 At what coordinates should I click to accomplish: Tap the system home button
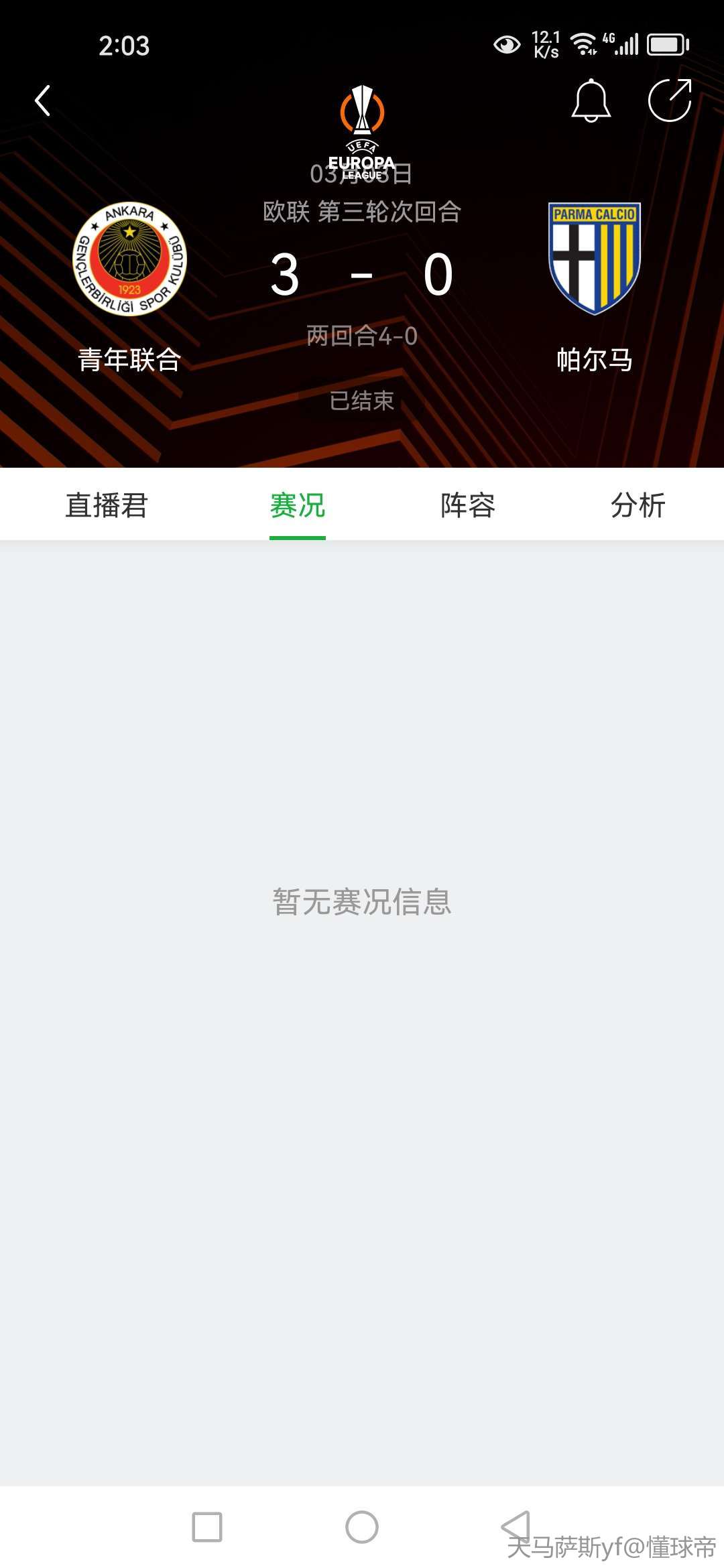(x=362, y=1527)
